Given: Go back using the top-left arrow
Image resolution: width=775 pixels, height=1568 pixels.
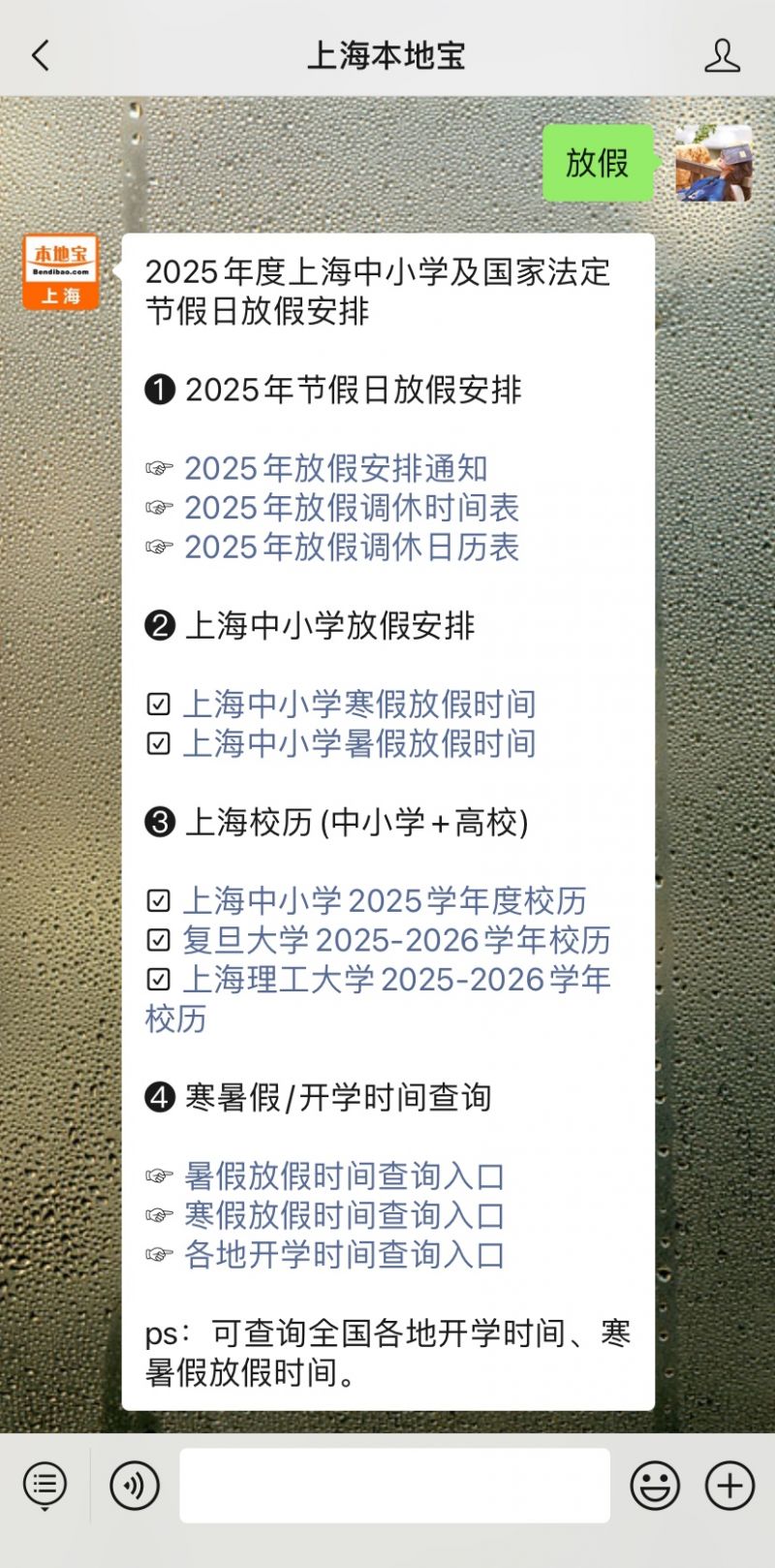Looking at the screenshot, I should click(40, 55).
